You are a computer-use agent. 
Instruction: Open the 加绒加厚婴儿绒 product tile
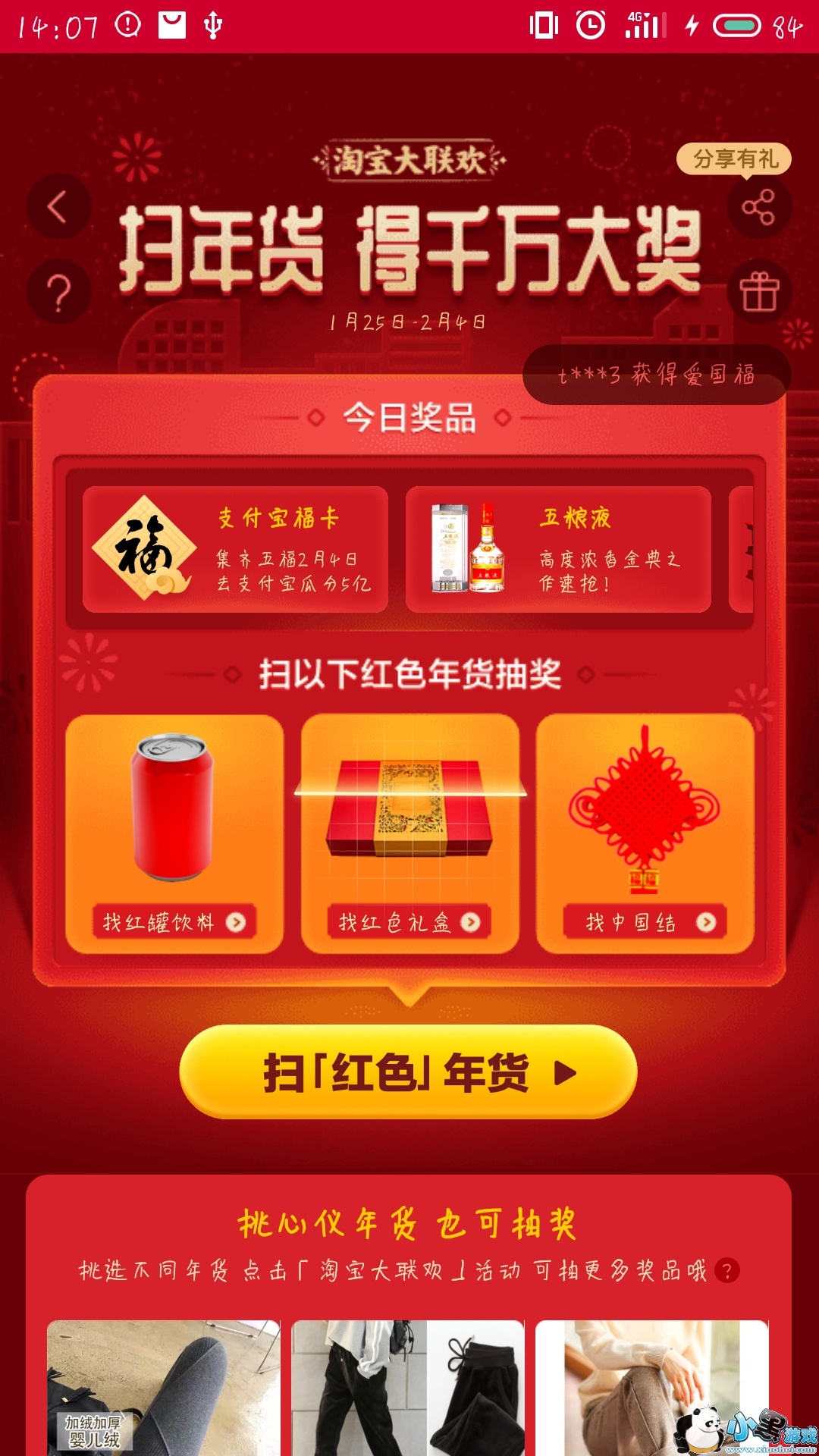click(x=163, y=1388)
